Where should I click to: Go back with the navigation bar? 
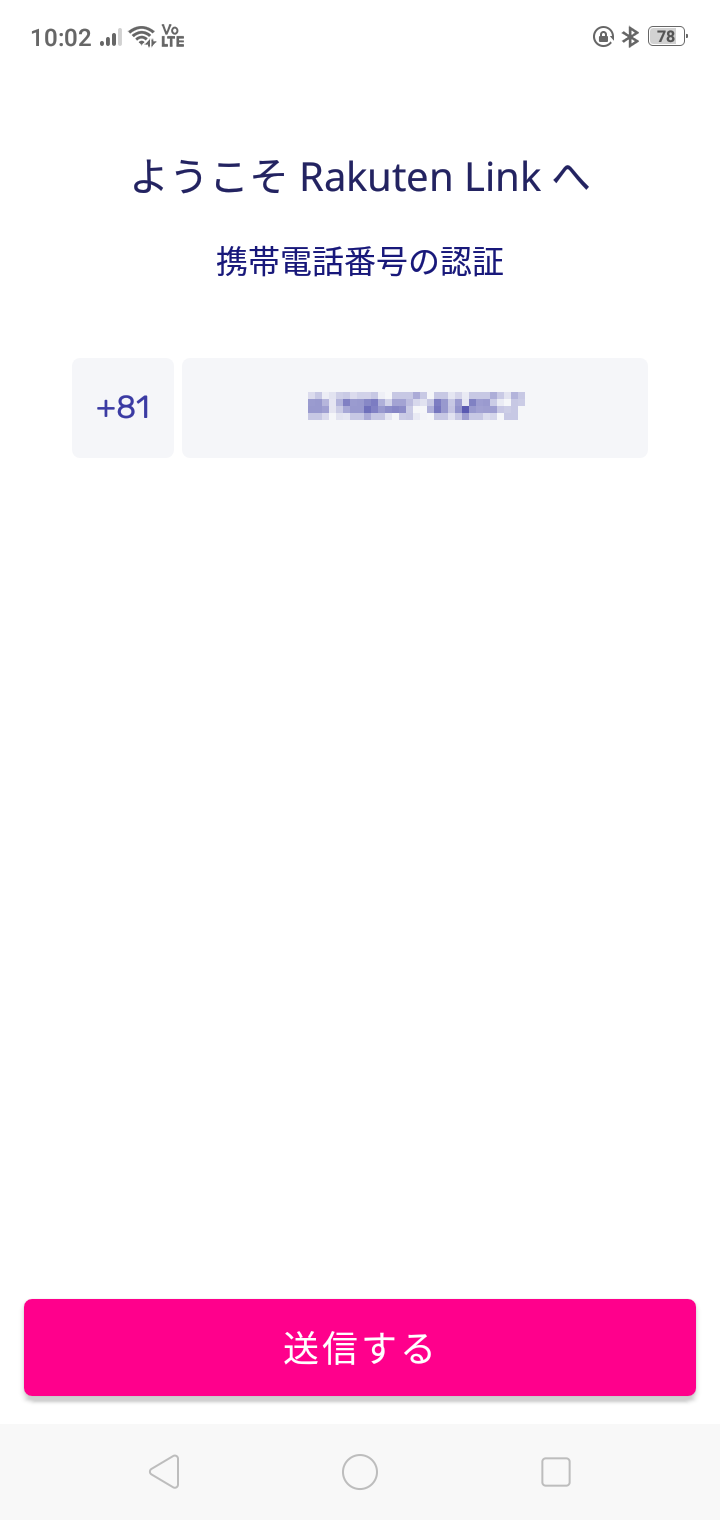[164, 1472]
